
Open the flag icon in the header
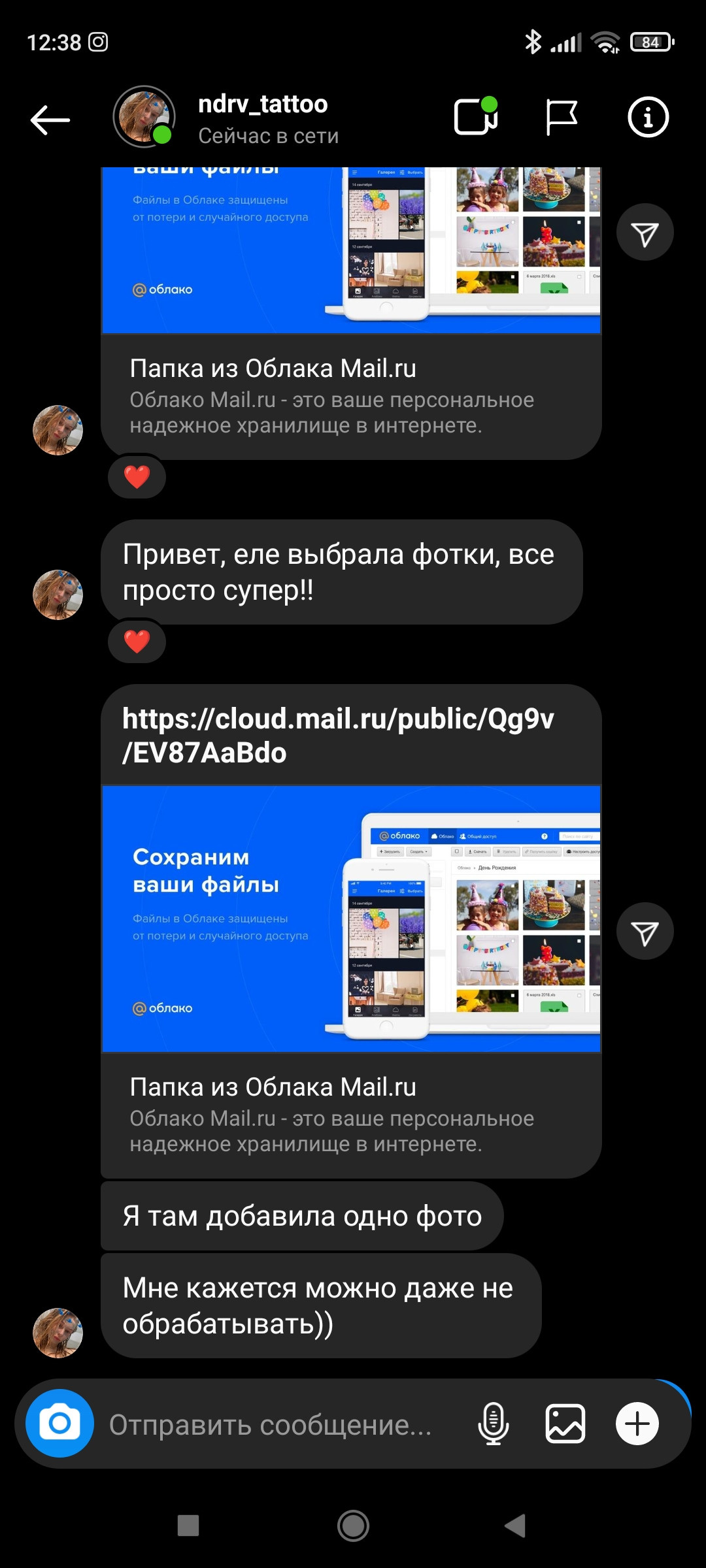[562, 118]
